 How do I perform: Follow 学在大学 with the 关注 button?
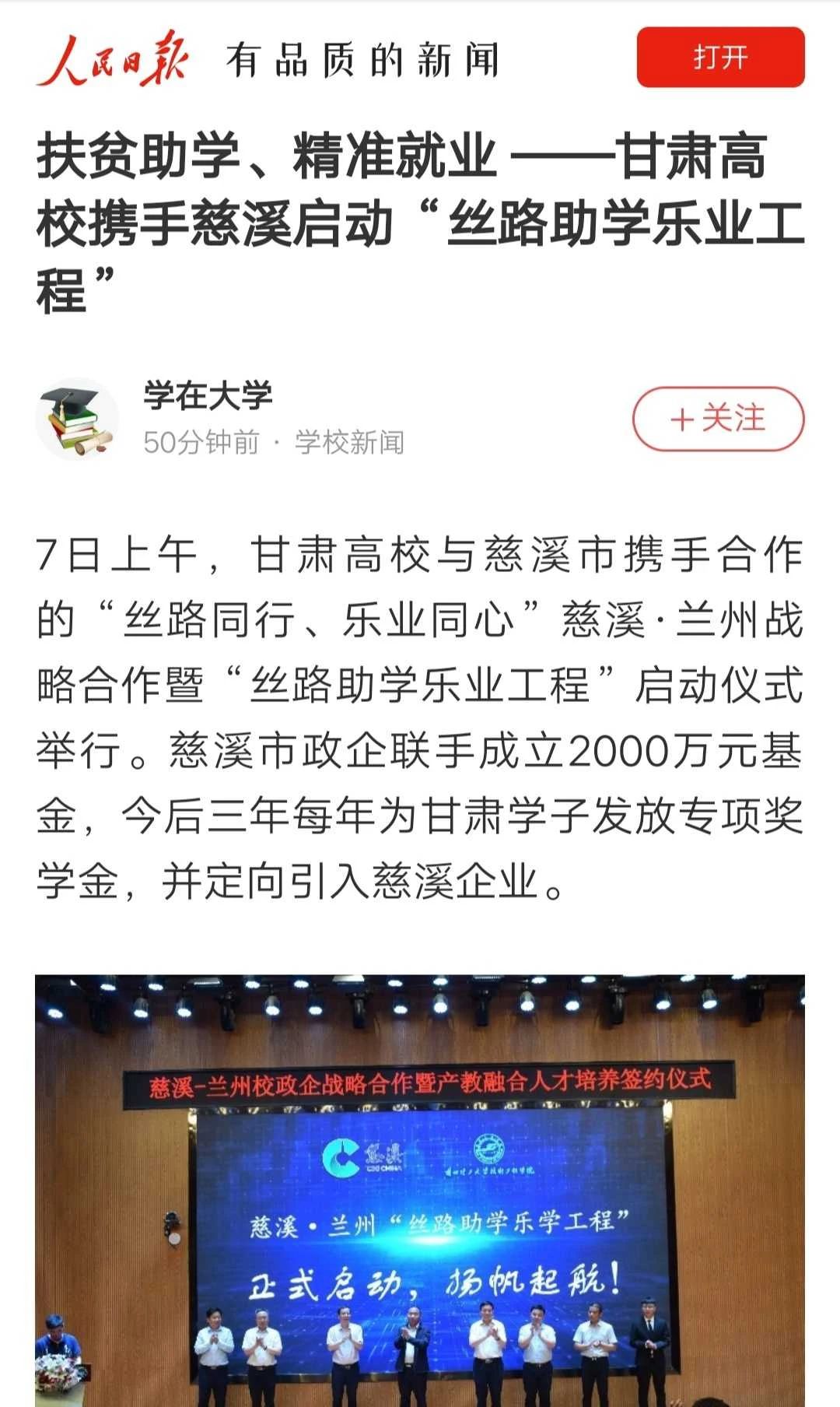(x=718, y=419)
